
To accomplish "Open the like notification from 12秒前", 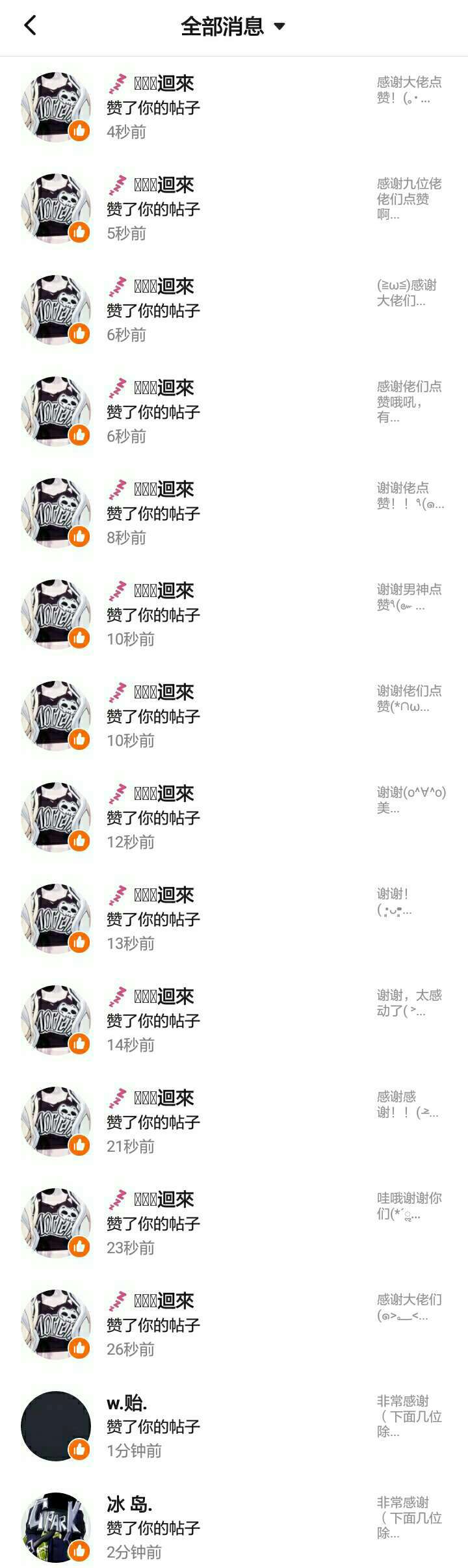I will pyautogui.click(x=234, y=817).
